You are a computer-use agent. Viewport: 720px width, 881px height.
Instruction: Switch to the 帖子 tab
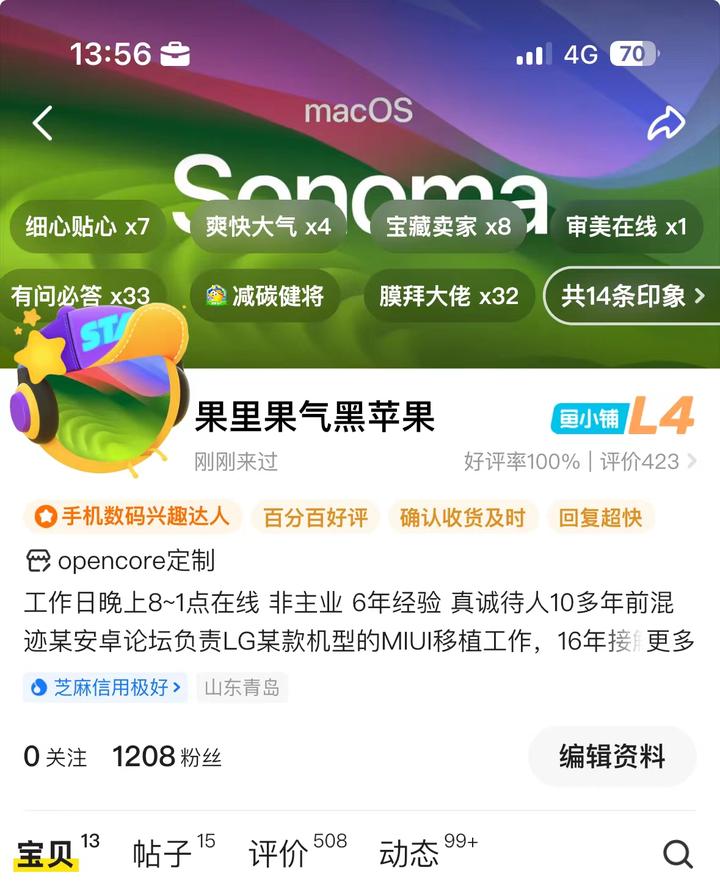point(163,853)
